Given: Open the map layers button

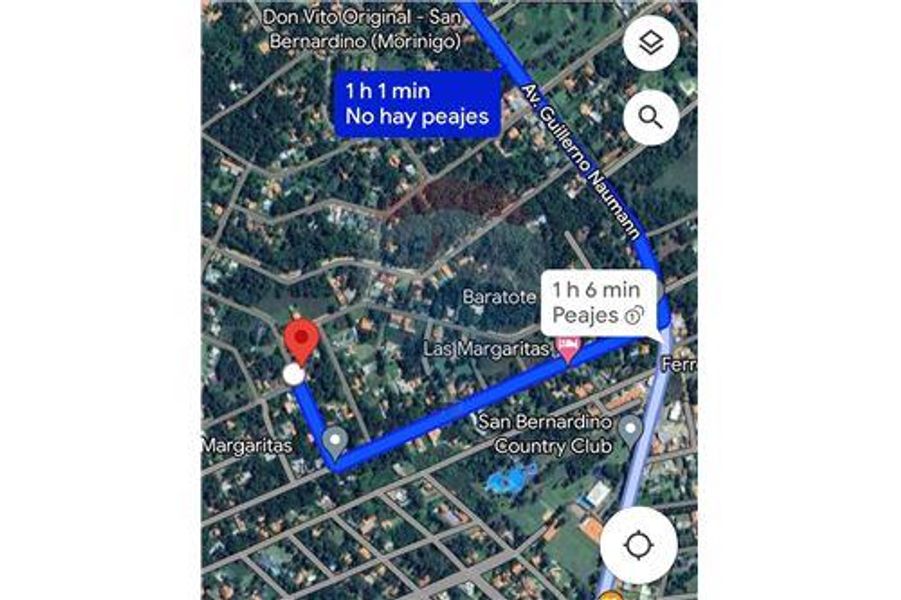Looking at the screenshot, I should [x=651, y=44].
